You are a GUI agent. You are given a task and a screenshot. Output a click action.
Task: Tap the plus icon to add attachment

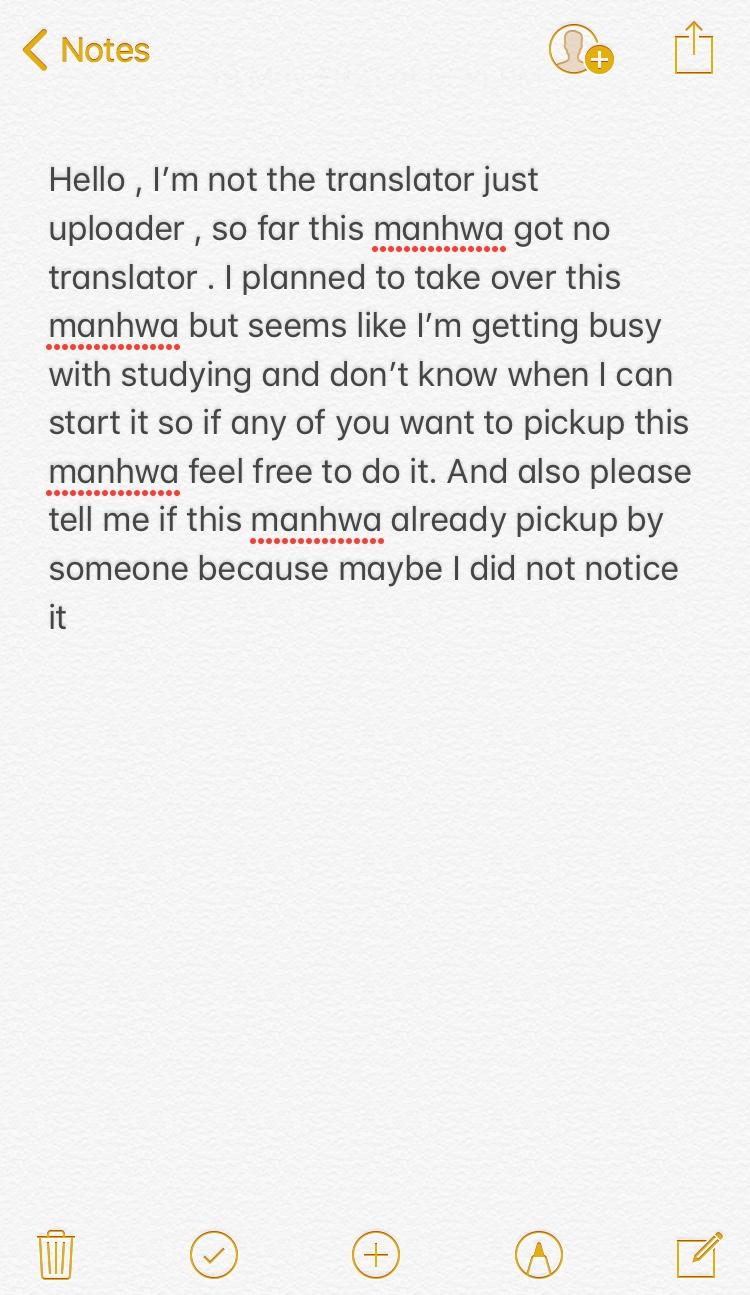(376, 1254)
